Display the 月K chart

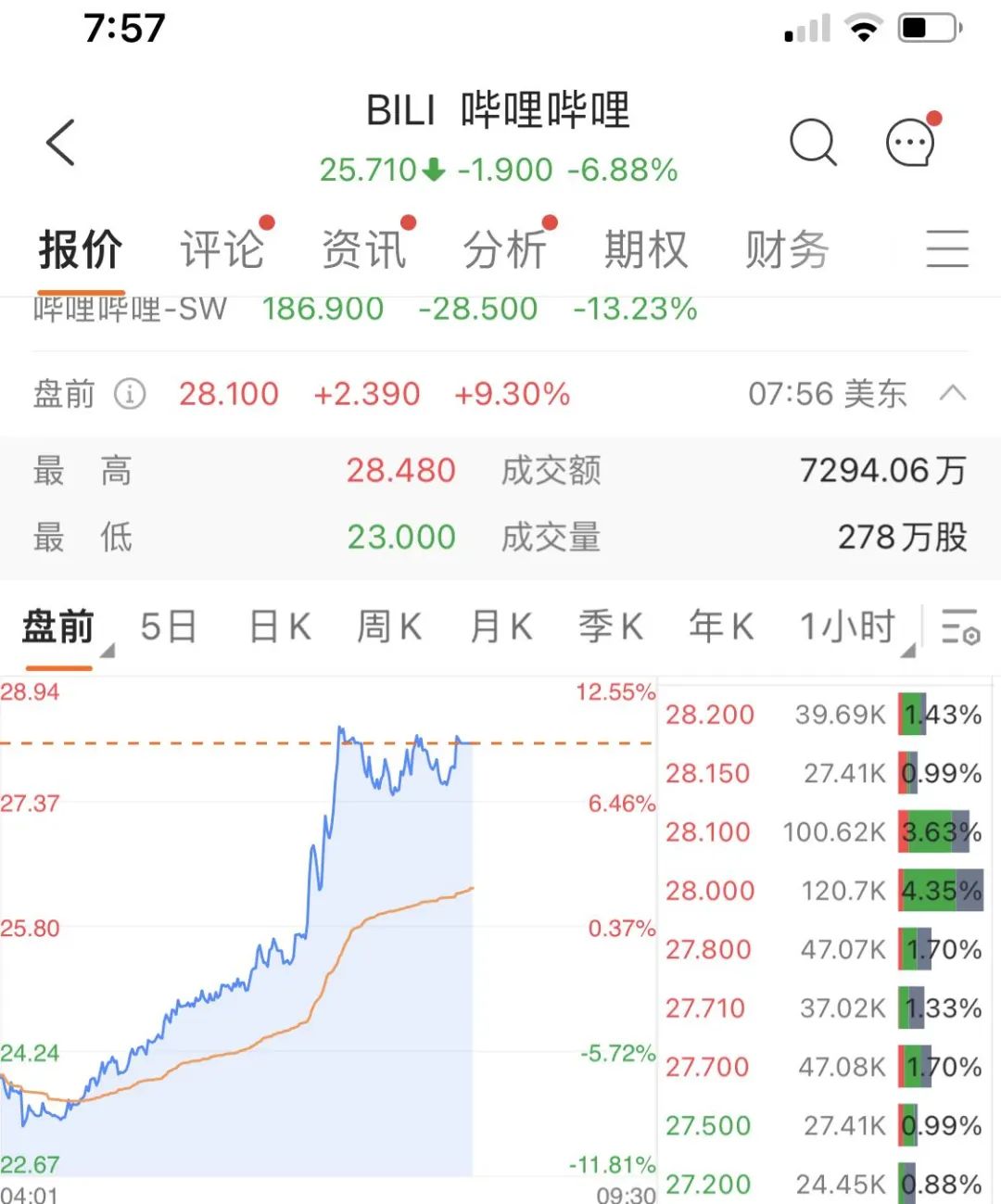[500, 627]
